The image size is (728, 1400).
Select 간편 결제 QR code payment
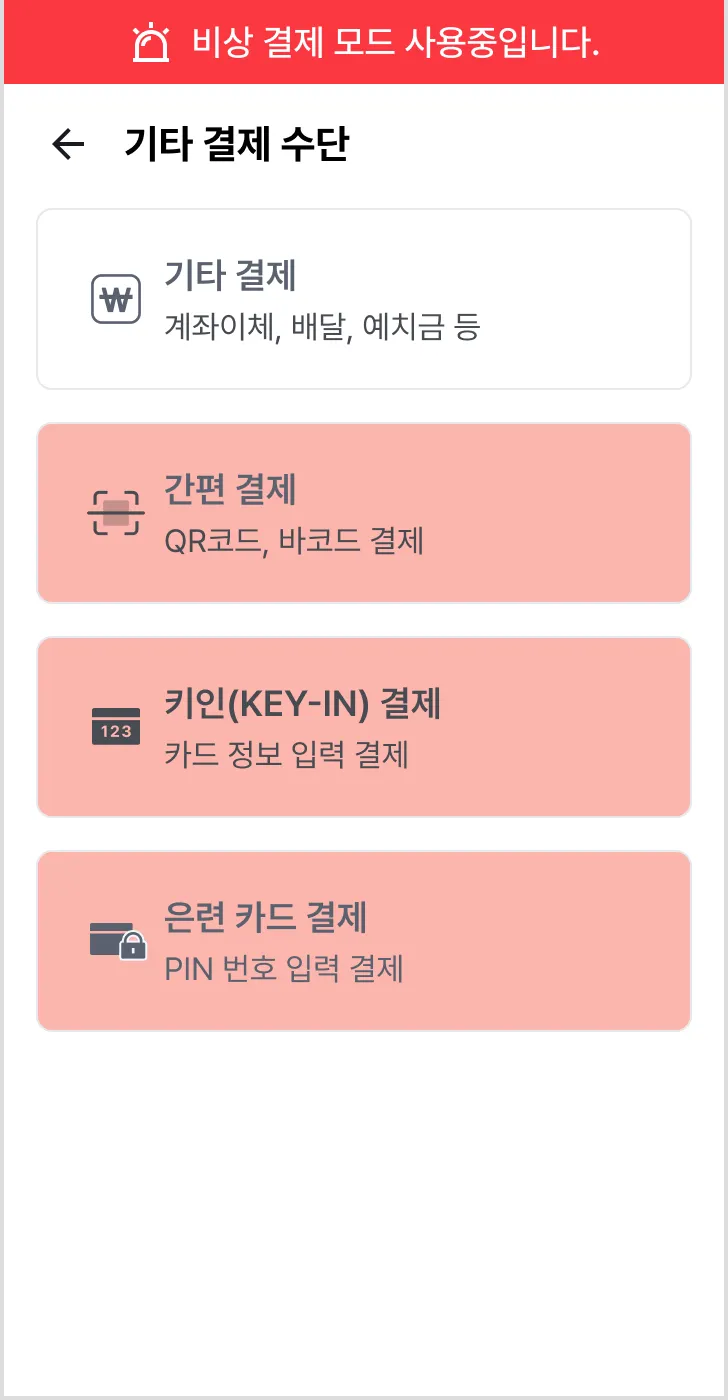(x=364, y=513)
